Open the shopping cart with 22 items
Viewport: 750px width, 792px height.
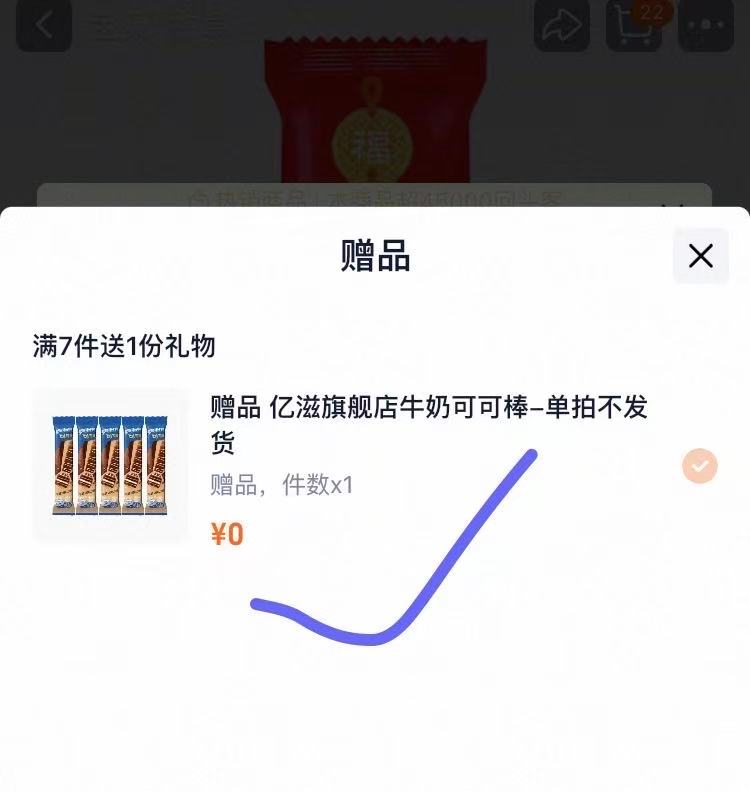[x=634, y=26]
